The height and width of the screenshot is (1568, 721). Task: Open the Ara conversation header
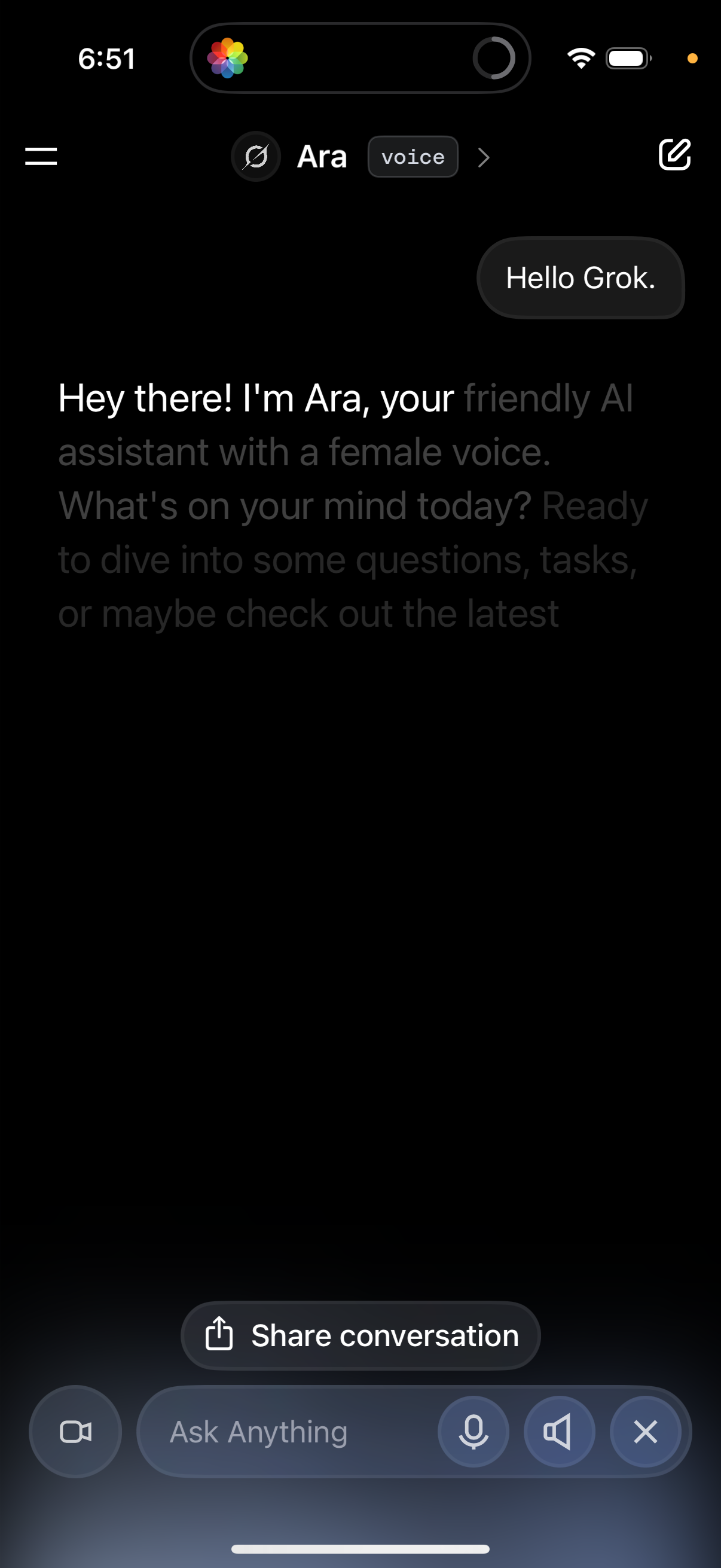point(321,157)
